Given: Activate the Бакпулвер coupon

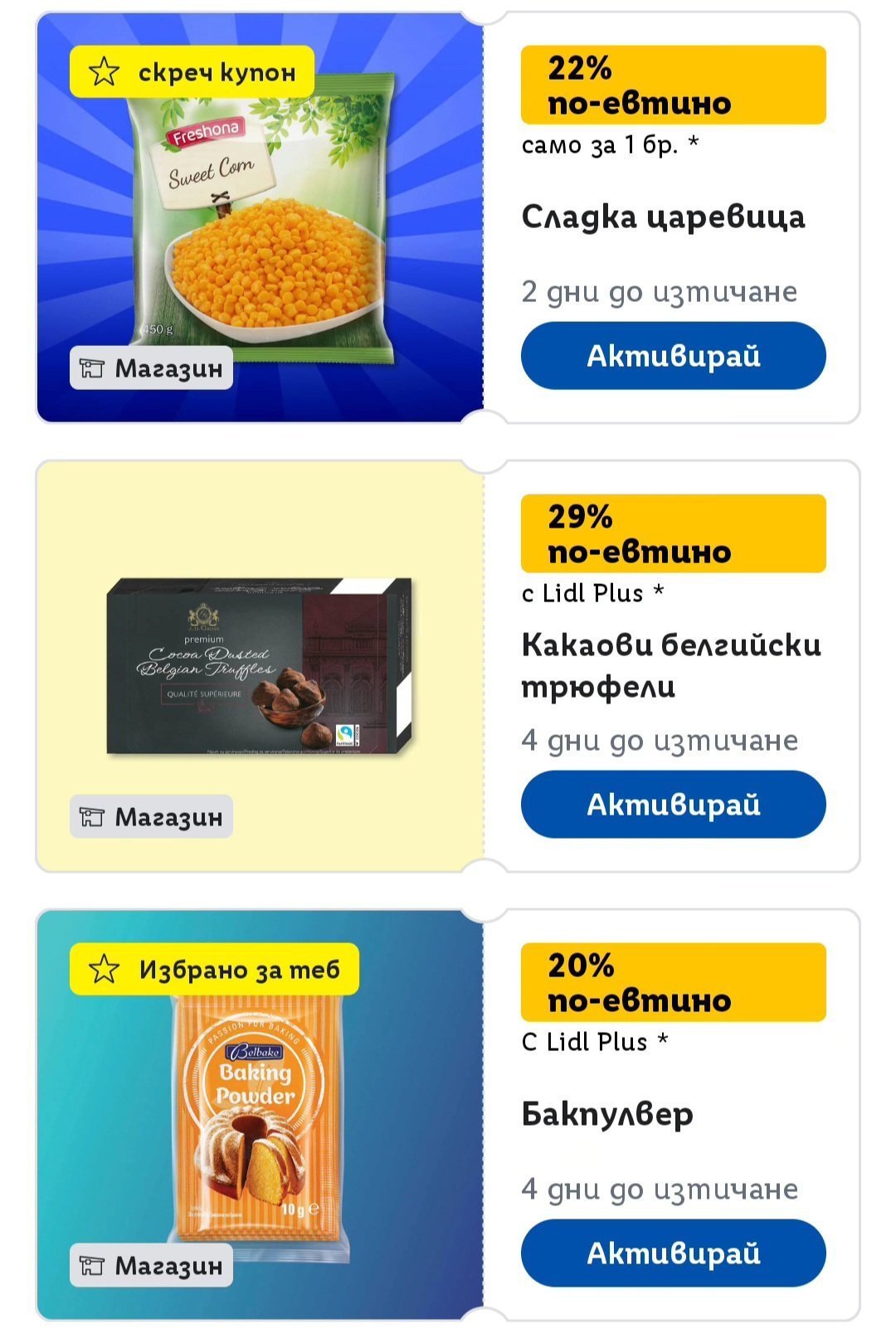Looking at the screenshot, I should [x=673, y=1253].
